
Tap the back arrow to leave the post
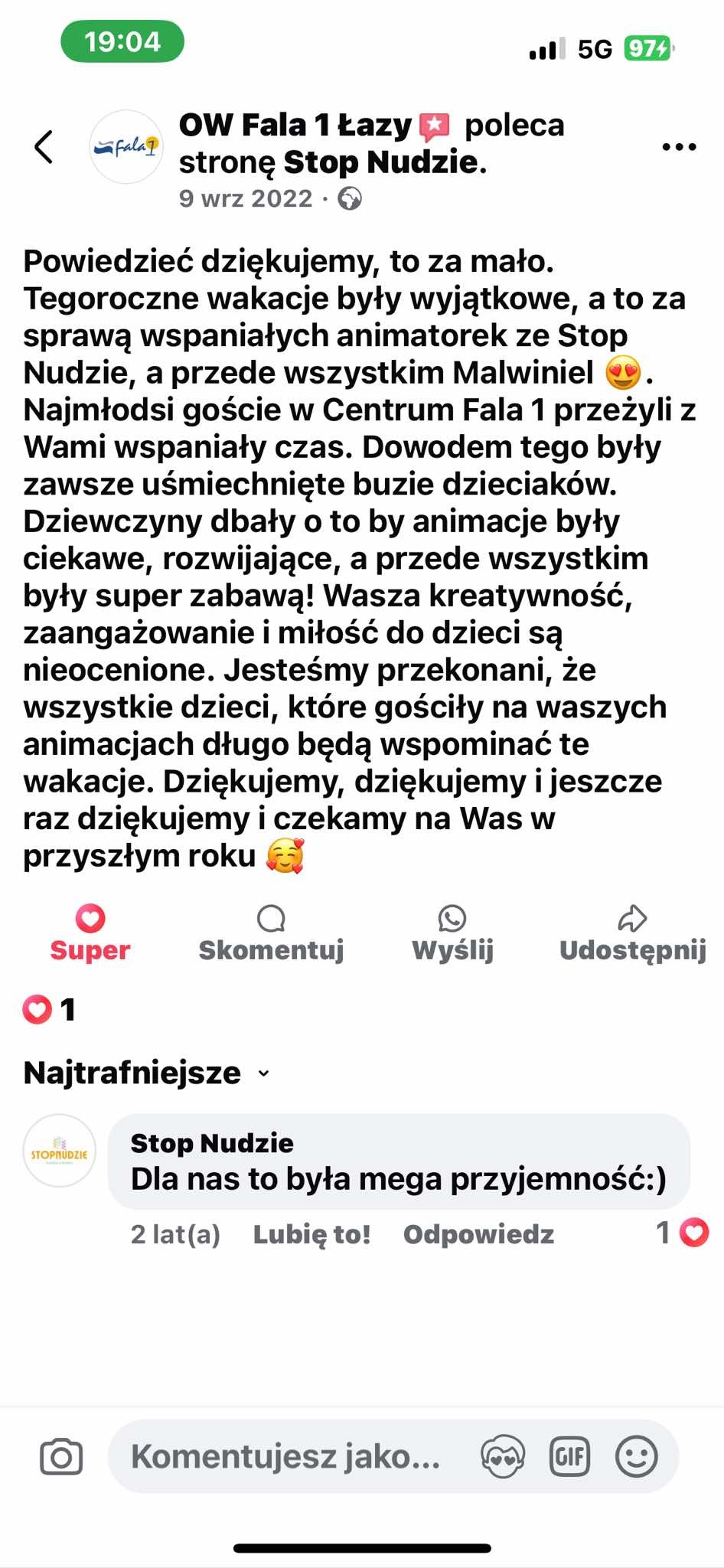pos(44,148)
